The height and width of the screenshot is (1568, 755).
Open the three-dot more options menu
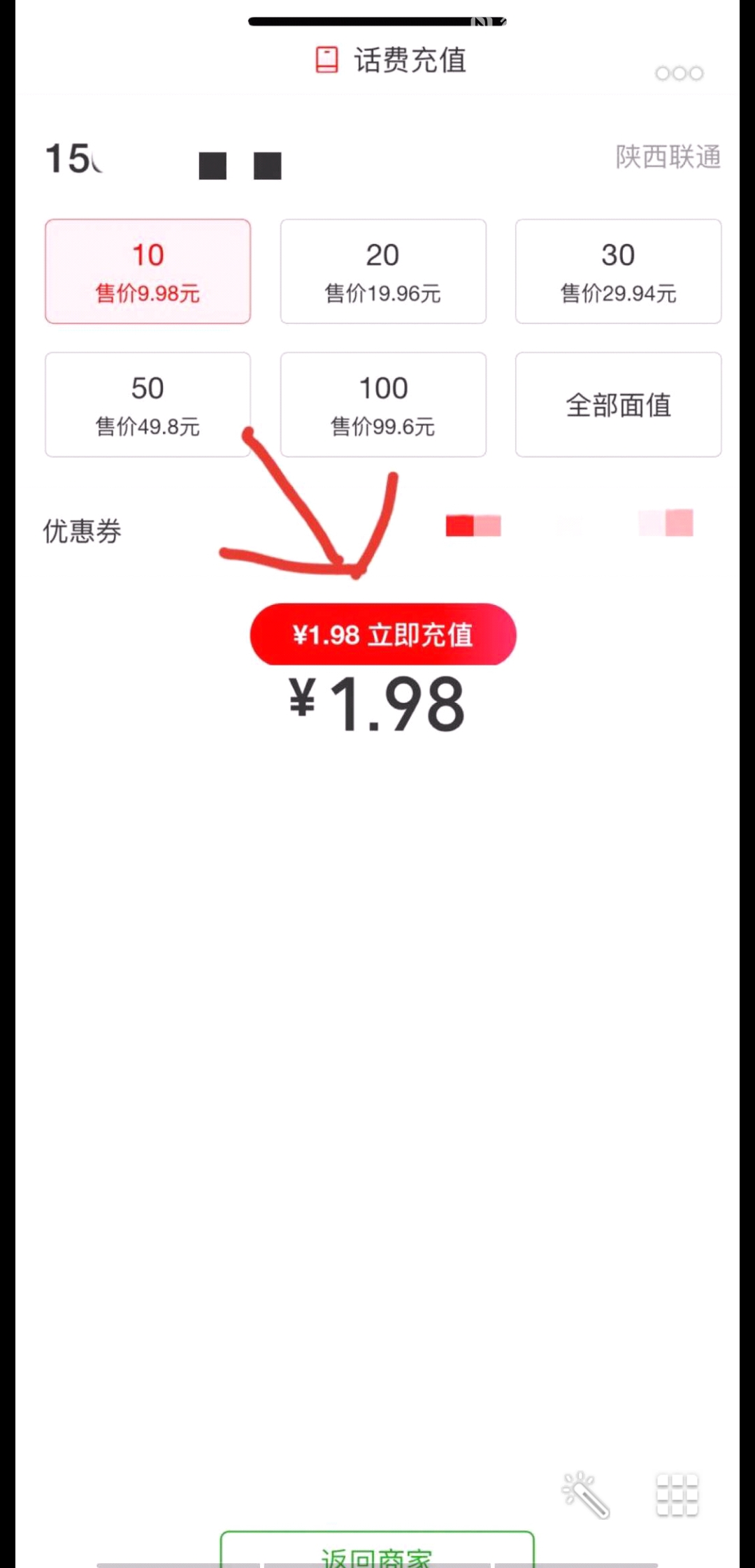[679, 73]
